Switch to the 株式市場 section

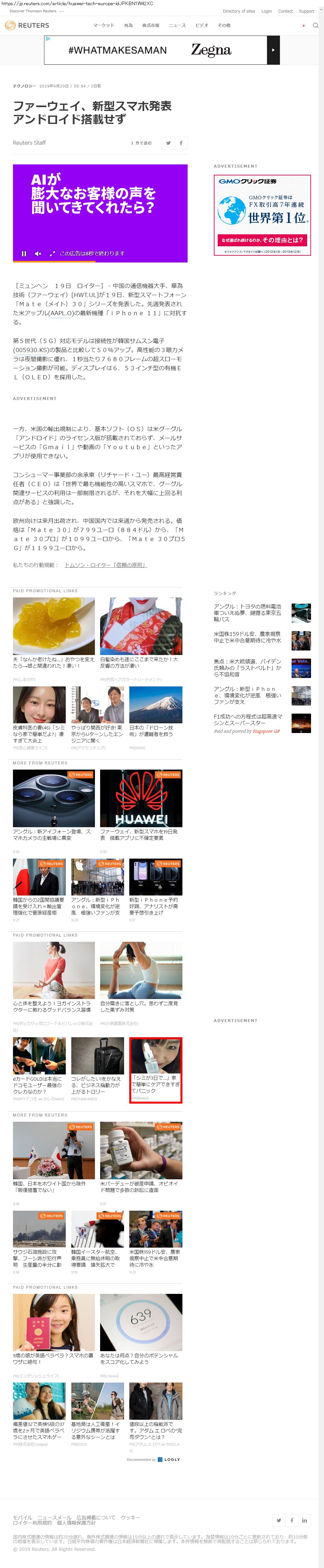point(150,26)
